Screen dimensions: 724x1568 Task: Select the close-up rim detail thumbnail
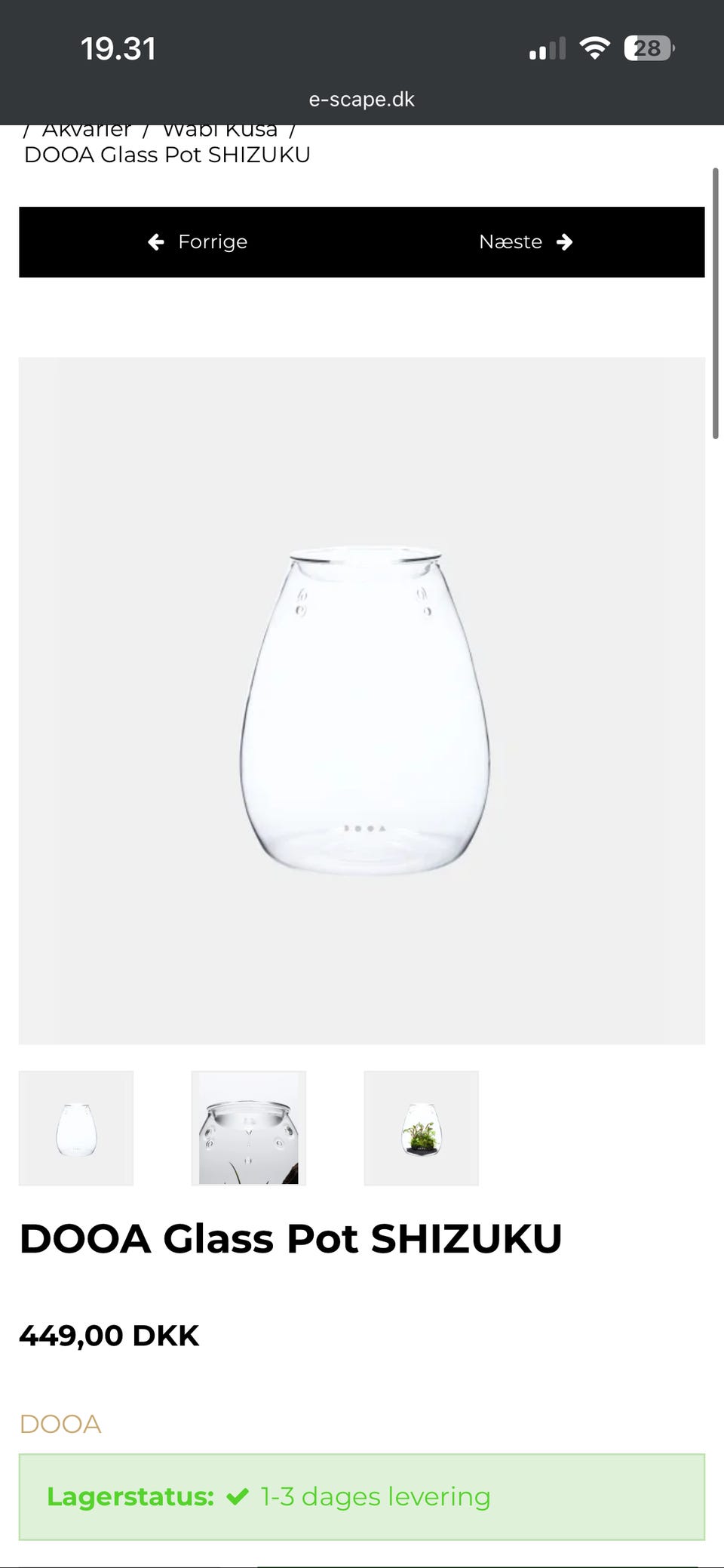(249, 1128)
